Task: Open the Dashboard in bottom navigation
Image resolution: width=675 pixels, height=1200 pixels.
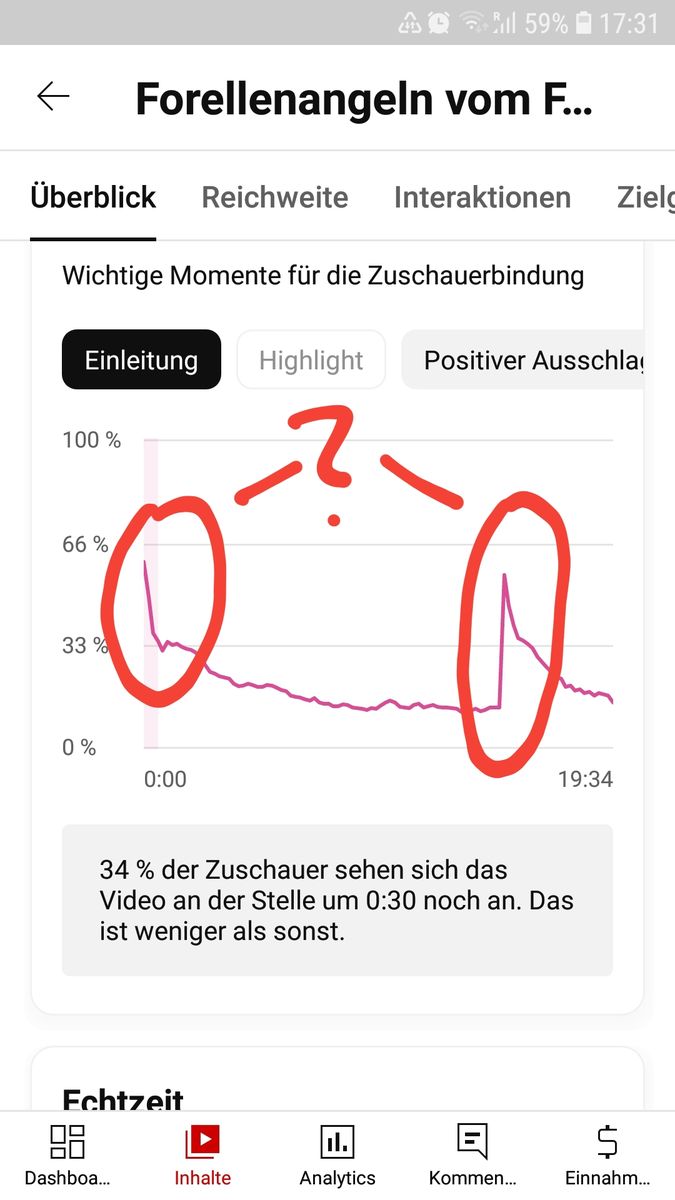Action: 67,1154
